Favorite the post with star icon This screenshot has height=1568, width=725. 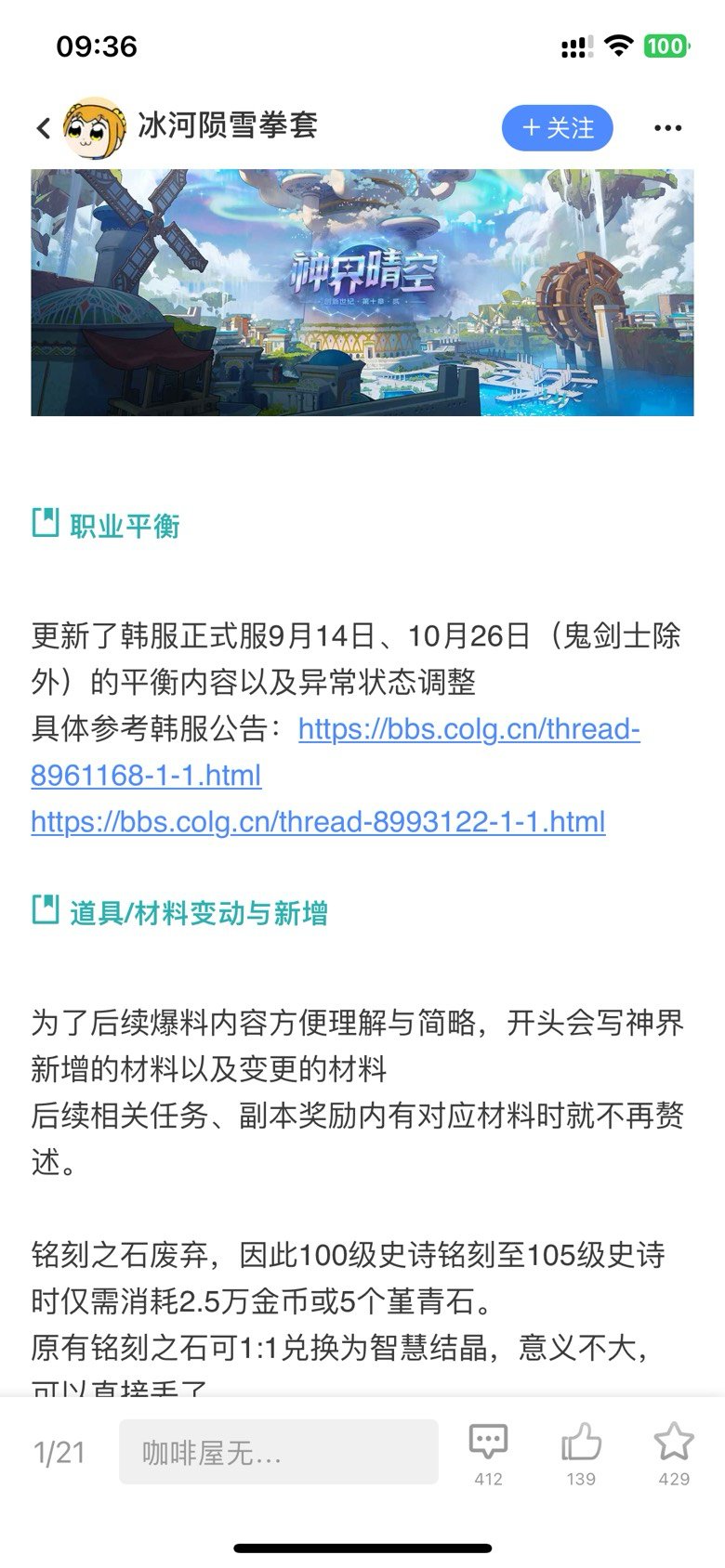pos(673,1452)
